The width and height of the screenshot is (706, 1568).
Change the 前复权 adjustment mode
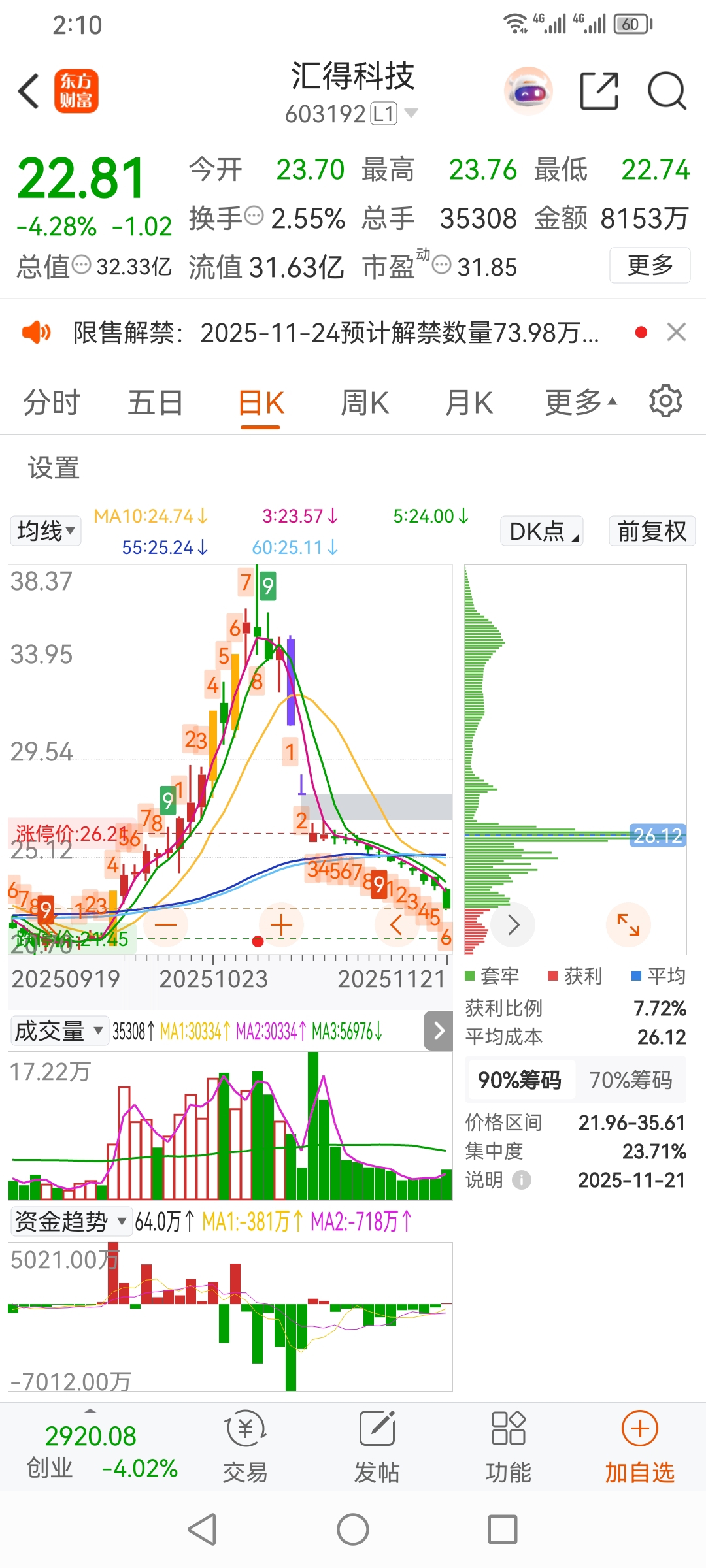(652, 531)
